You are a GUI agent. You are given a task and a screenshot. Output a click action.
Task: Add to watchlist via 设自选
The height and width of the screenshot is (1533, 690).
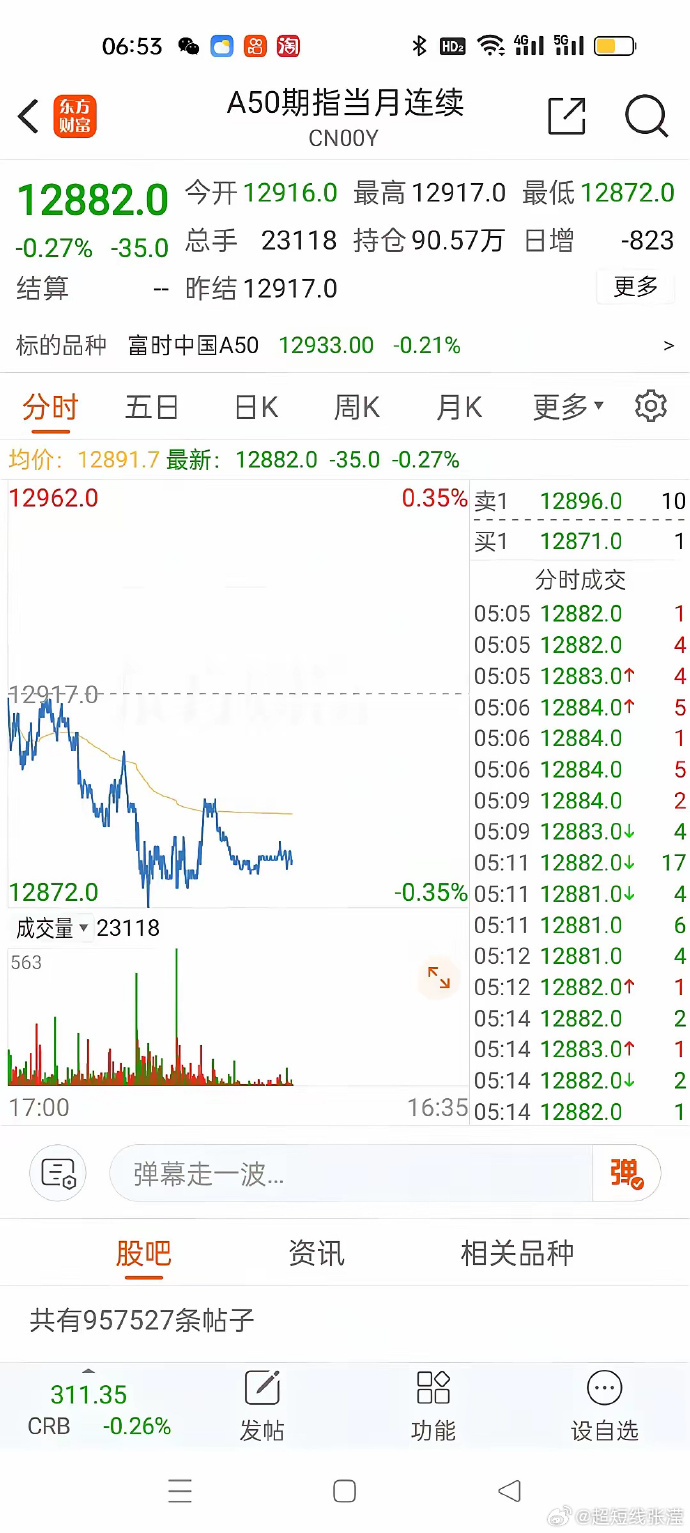tap(604, 1406)
